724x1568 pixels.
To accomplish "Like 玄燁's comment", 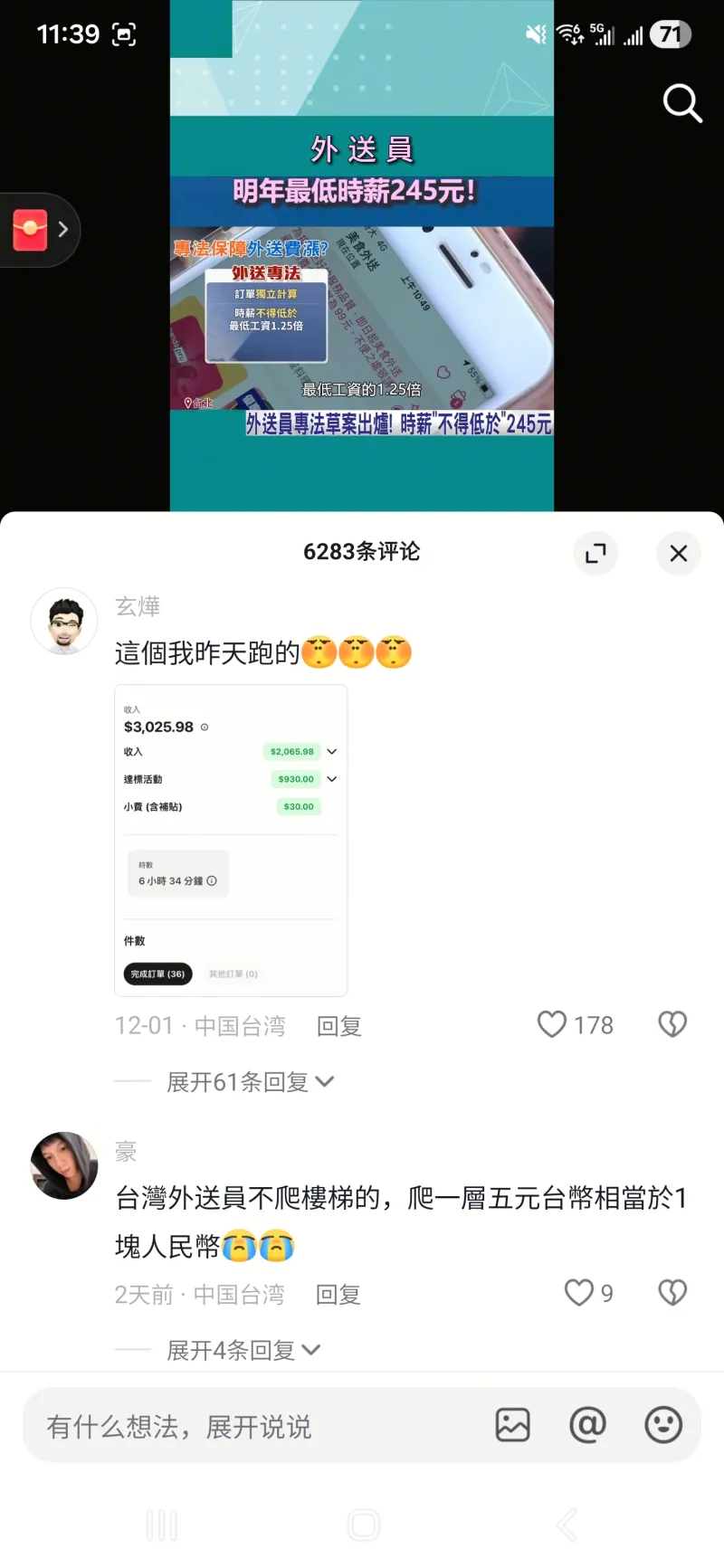I will click(553, 1024).
